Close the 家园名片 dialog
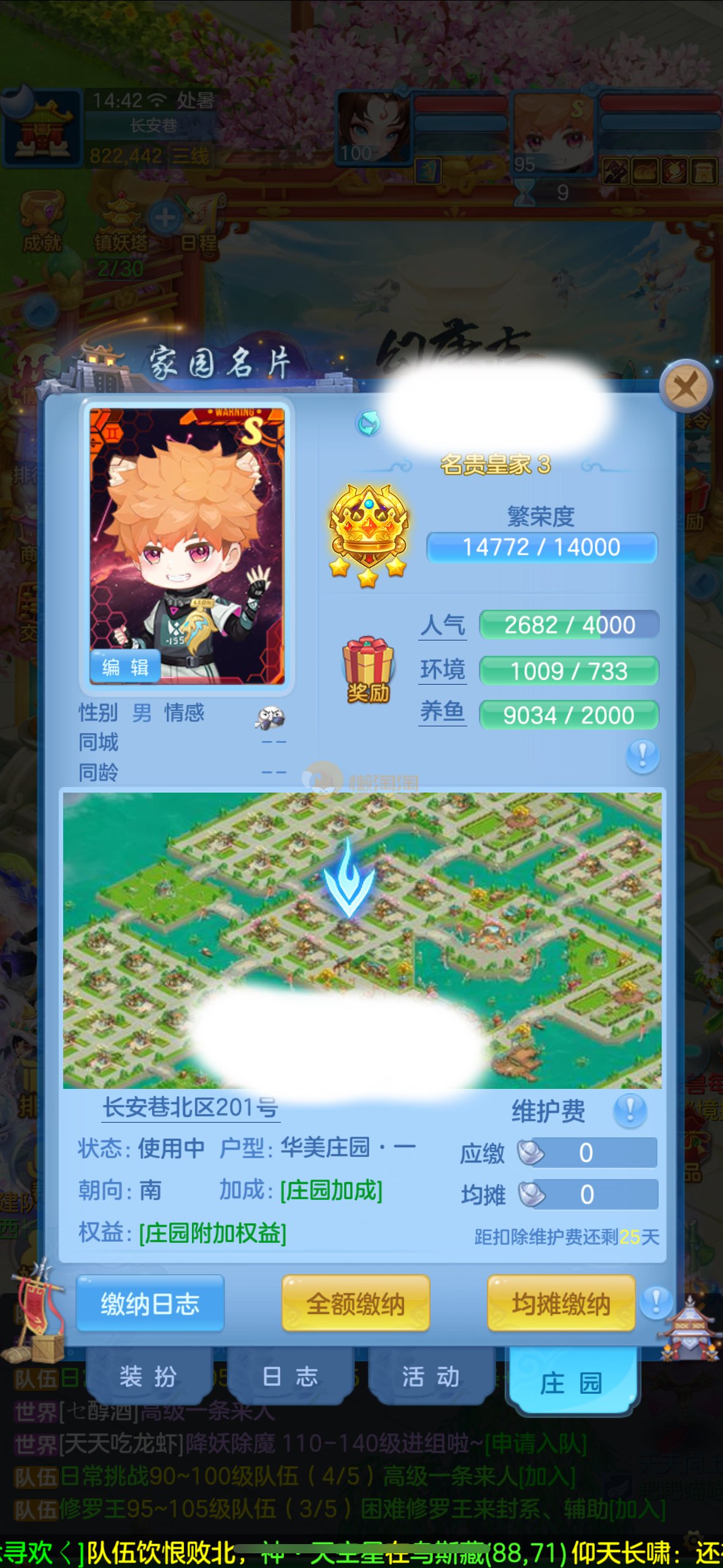The width and height of the screenshot is (723, 1568). click(x=685, y=387)
